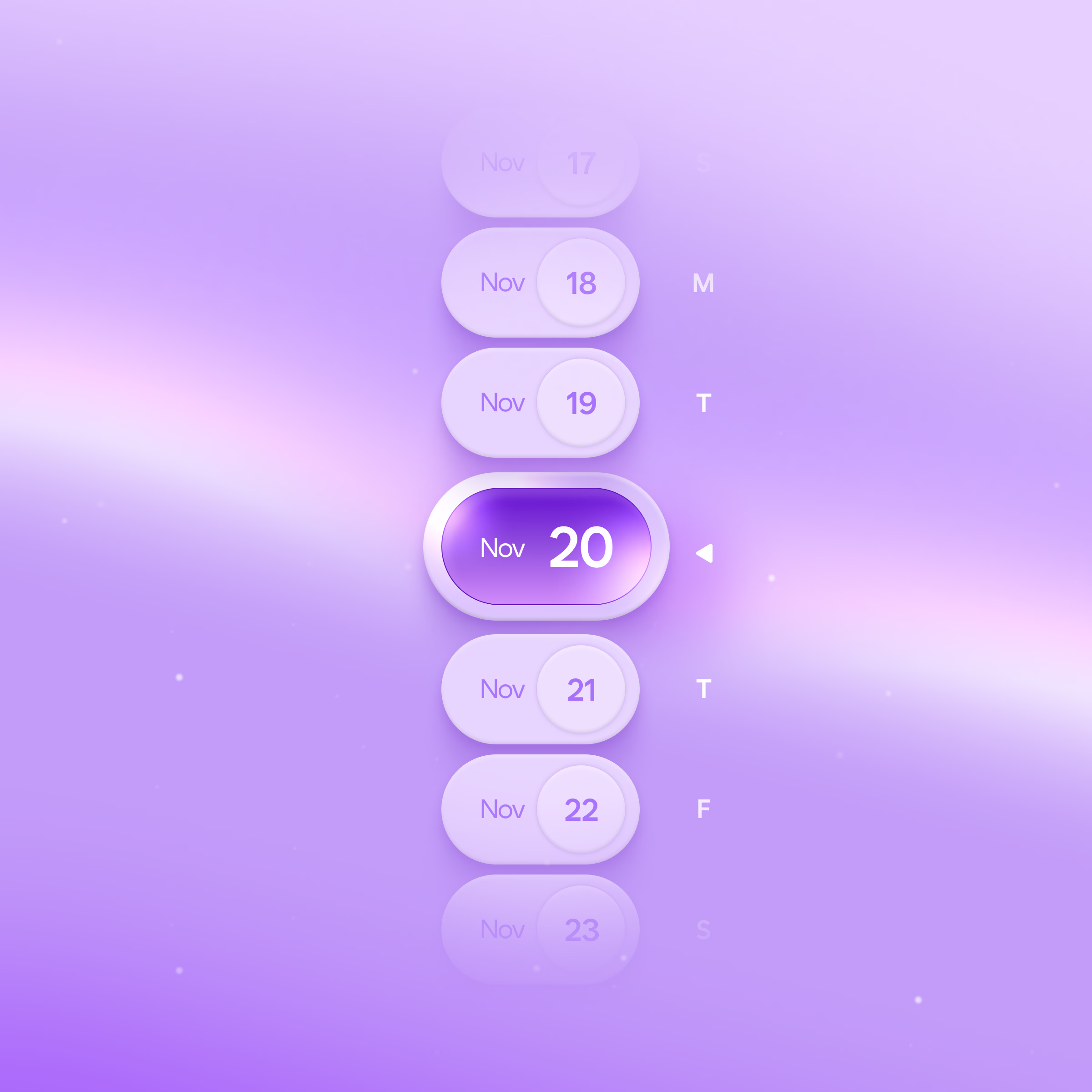The height and width of the screenshot is (1092, 1092).
Task: Choose Nov 19 in the date picker
Action: tap(540, 402)
